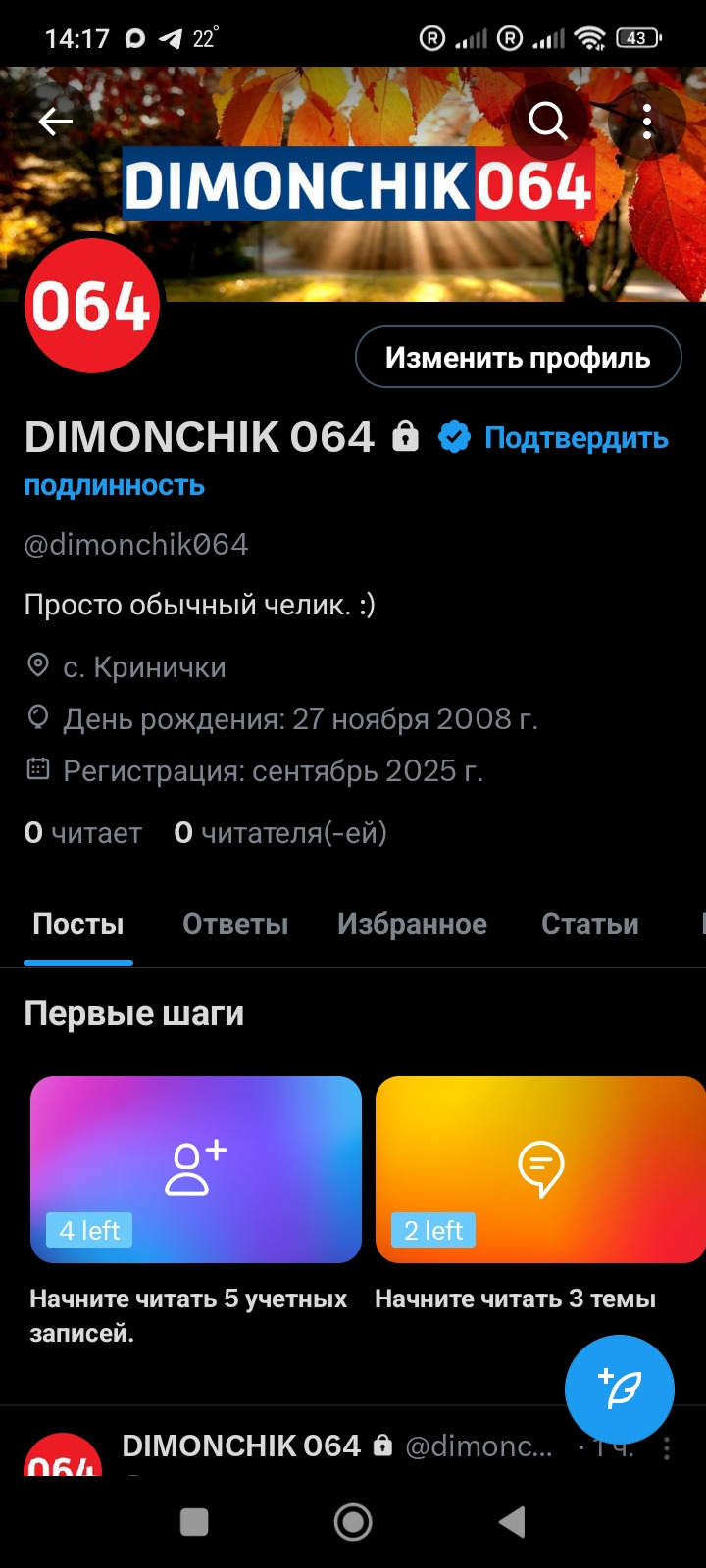View the red 064 profile avatar
This screenshot has width=706, height=1568.
(x=91, y=306)
